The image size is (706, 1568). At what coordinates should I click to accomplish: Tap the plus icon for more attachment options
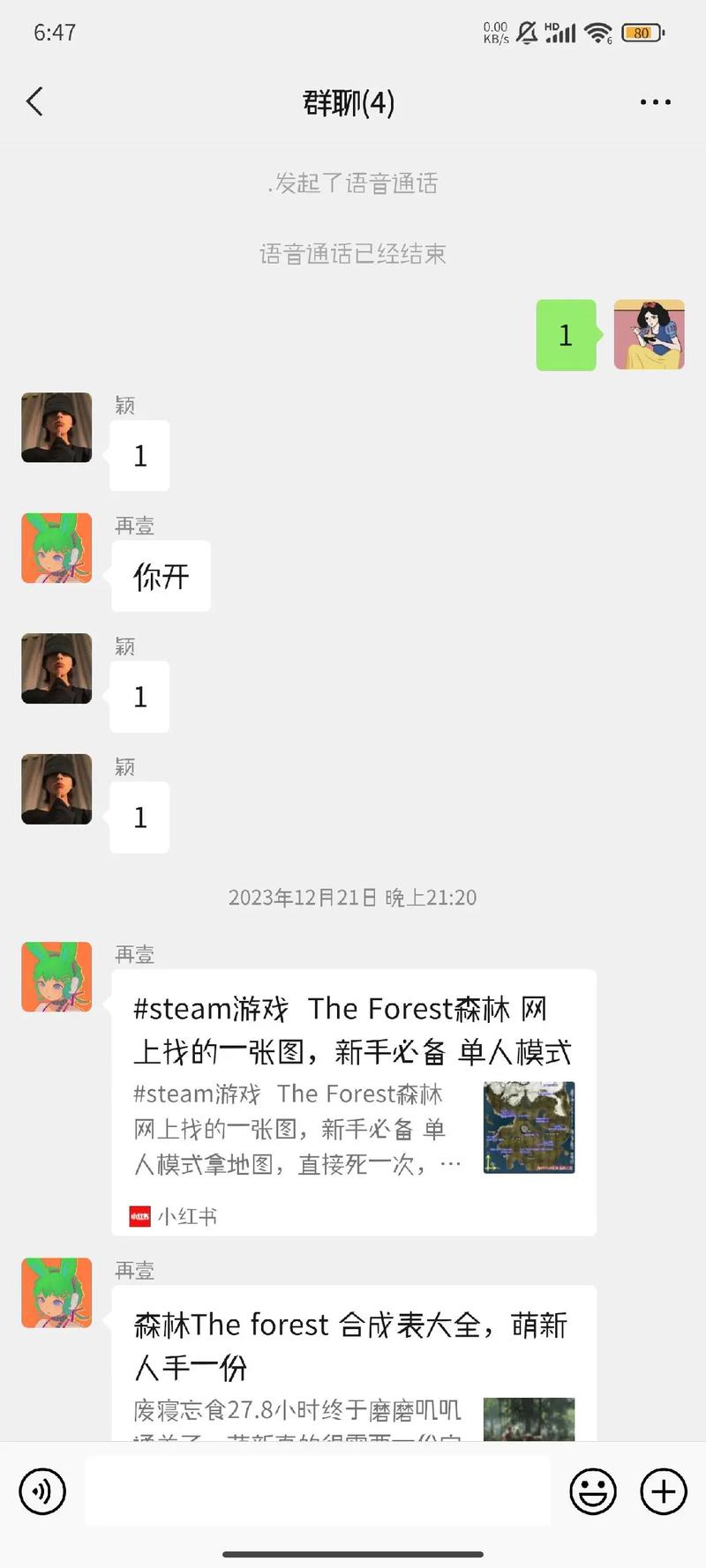pos(663,1491)
